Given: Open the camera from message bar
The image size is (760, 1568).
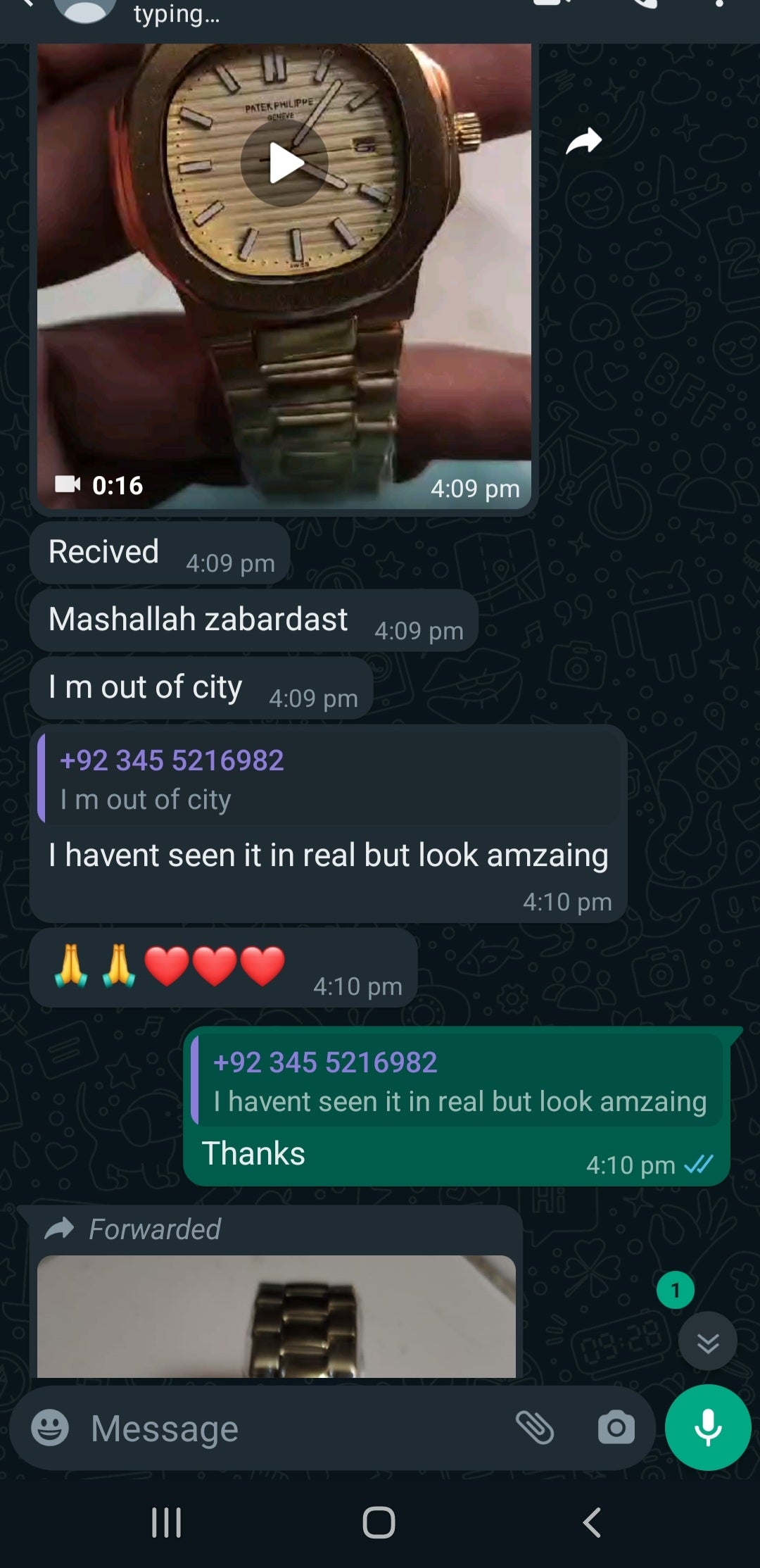Looking at the screenshot, I should tap(616, 1428).
